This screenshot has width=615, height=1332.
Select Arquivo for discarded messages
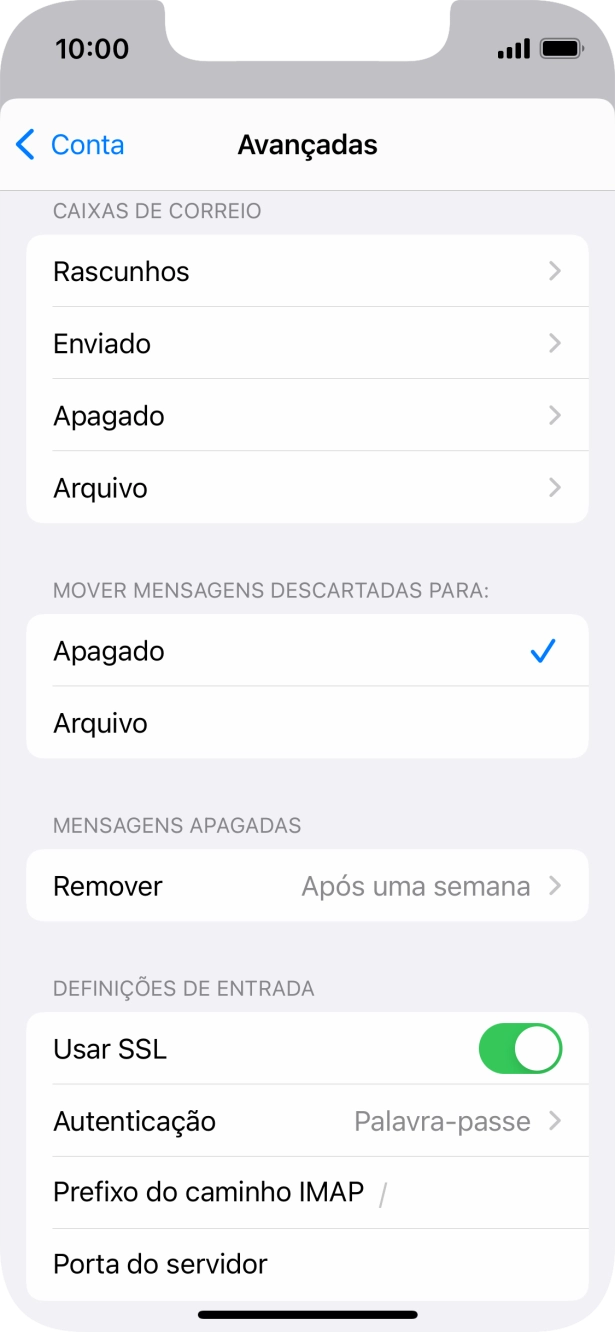tap(307, 724)
